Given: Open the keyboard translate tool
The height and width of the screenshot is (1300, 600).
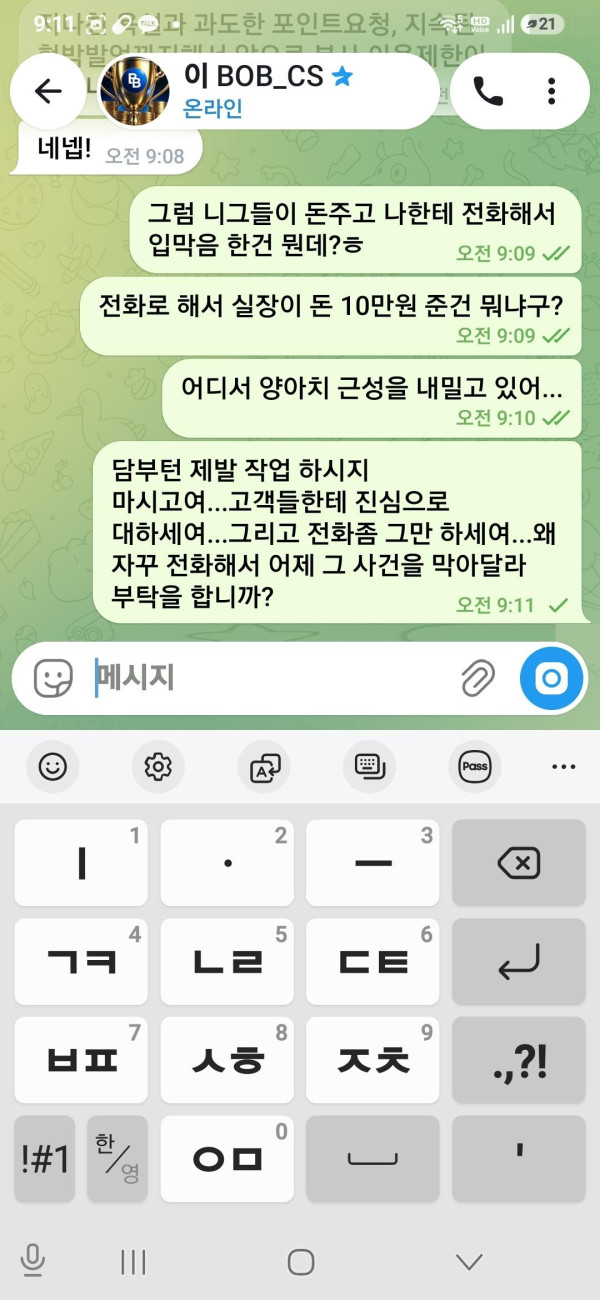Looking at the screenshot, I should (x=265, y=767).
